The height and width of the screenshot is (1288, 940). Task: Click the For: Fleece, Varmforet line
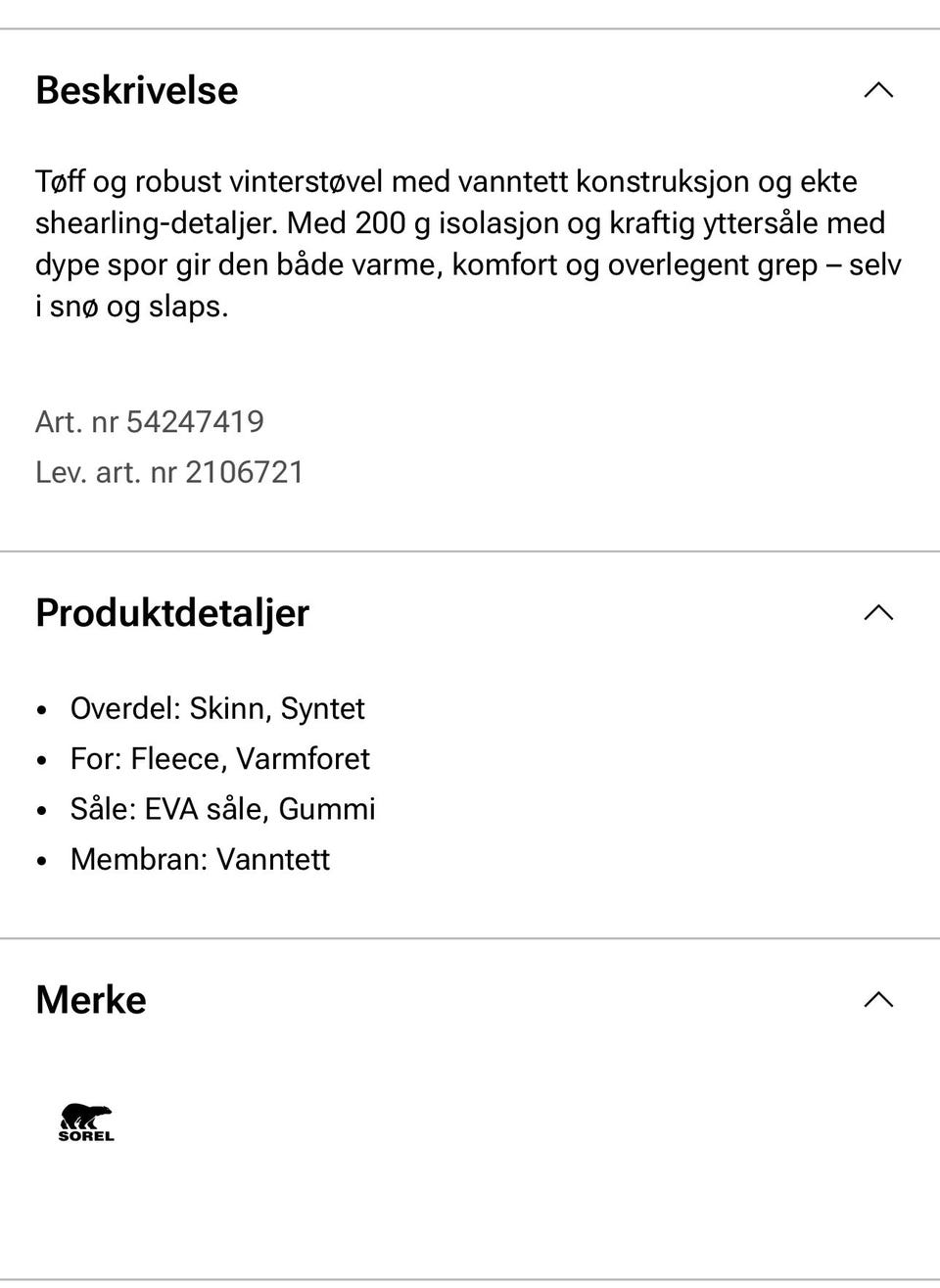(x=220, y=758)
